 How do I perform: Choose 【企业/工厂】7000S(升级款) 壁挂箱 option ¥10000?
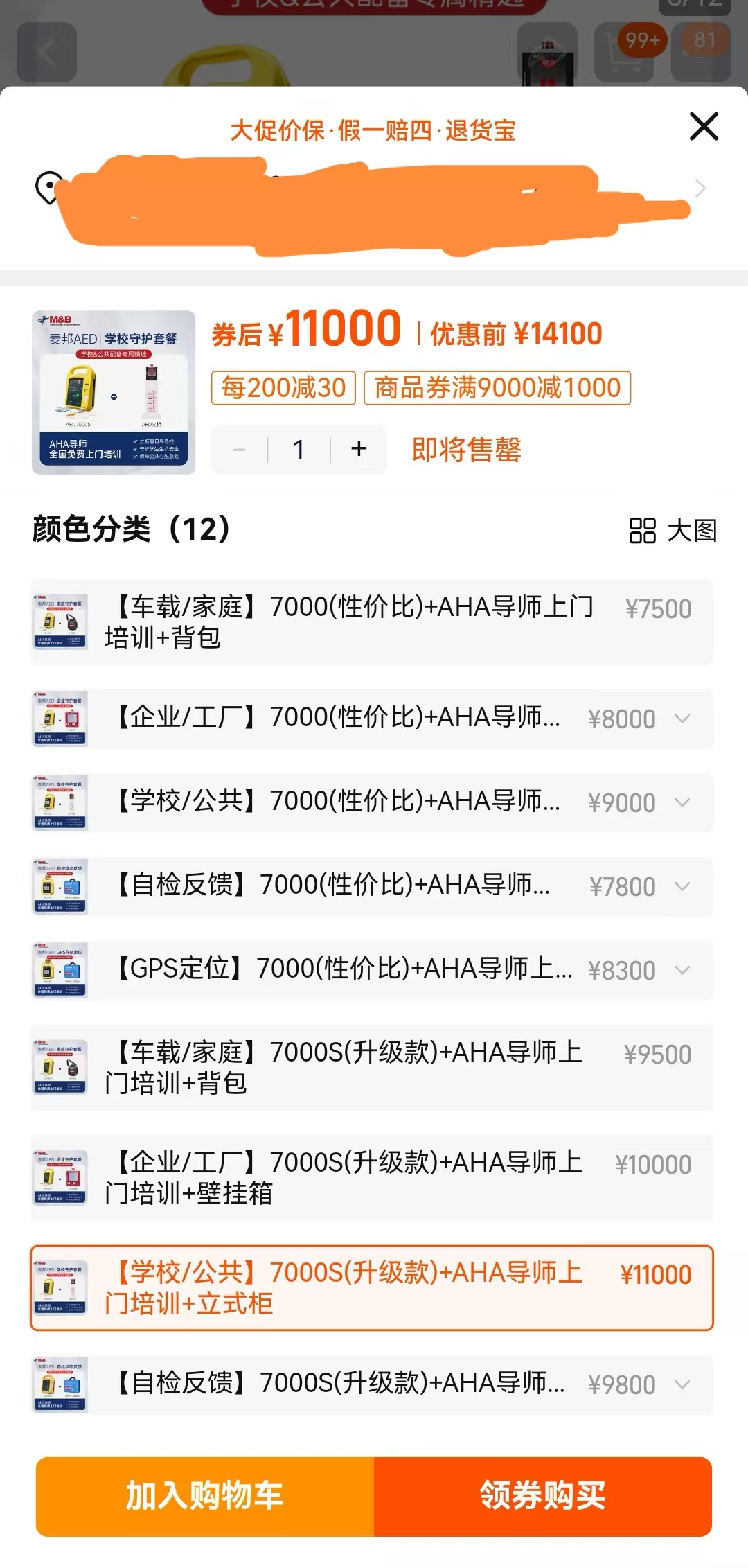372,1178
